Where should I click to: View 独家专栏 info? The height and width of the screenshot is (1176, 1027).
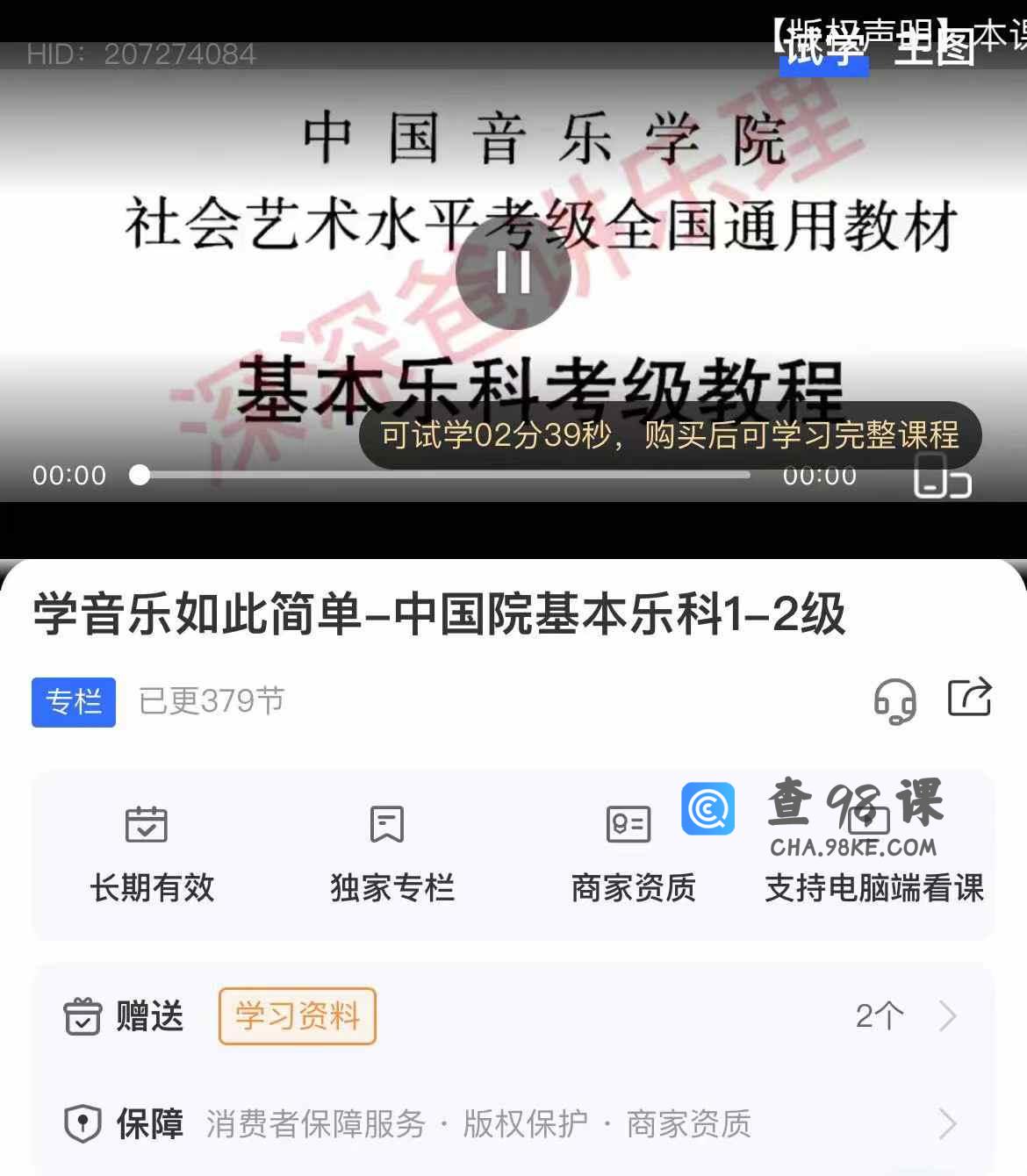pos(391,854)
